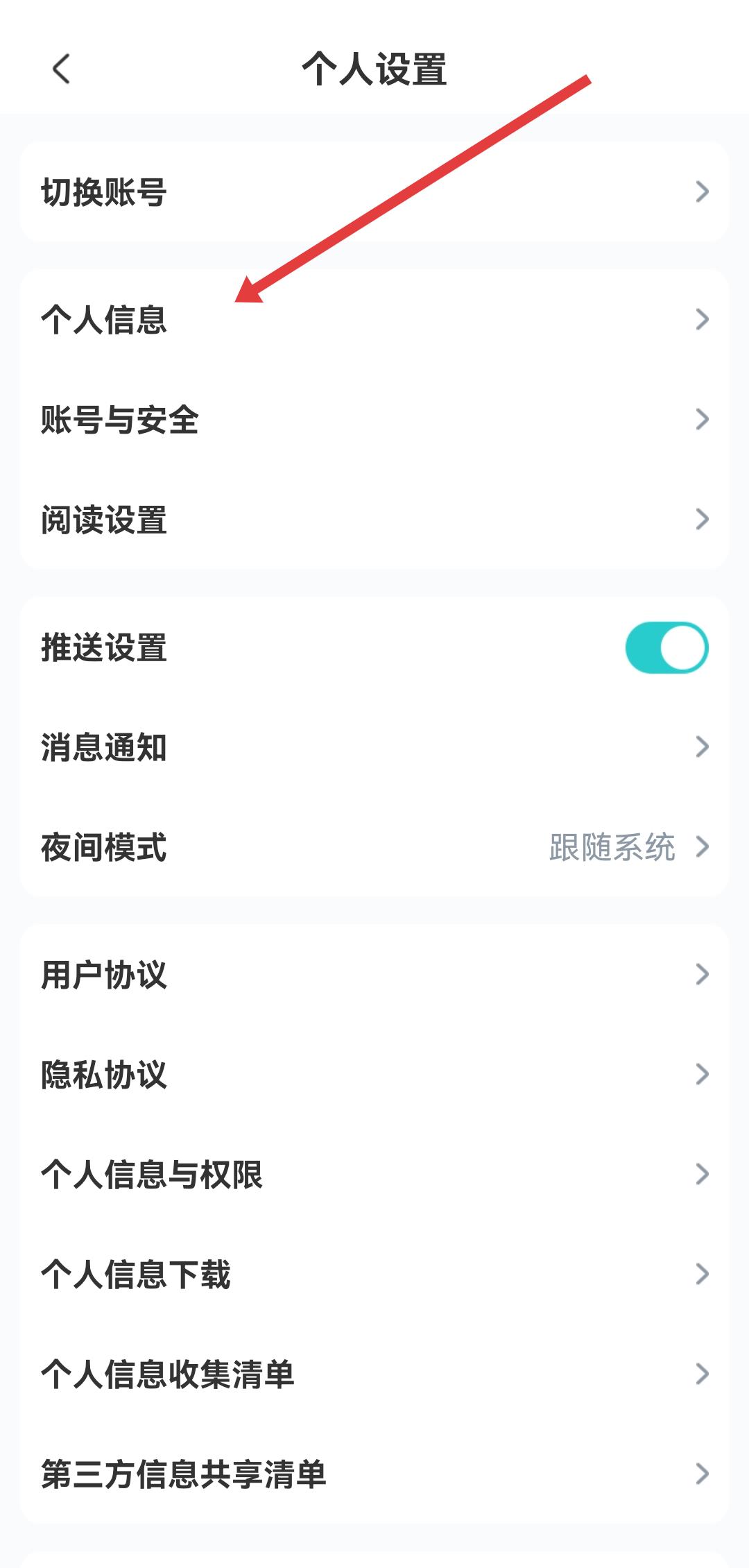749x1568 pixels.
Task: Go back from 个人设置 page
Action: pos(61,69)
